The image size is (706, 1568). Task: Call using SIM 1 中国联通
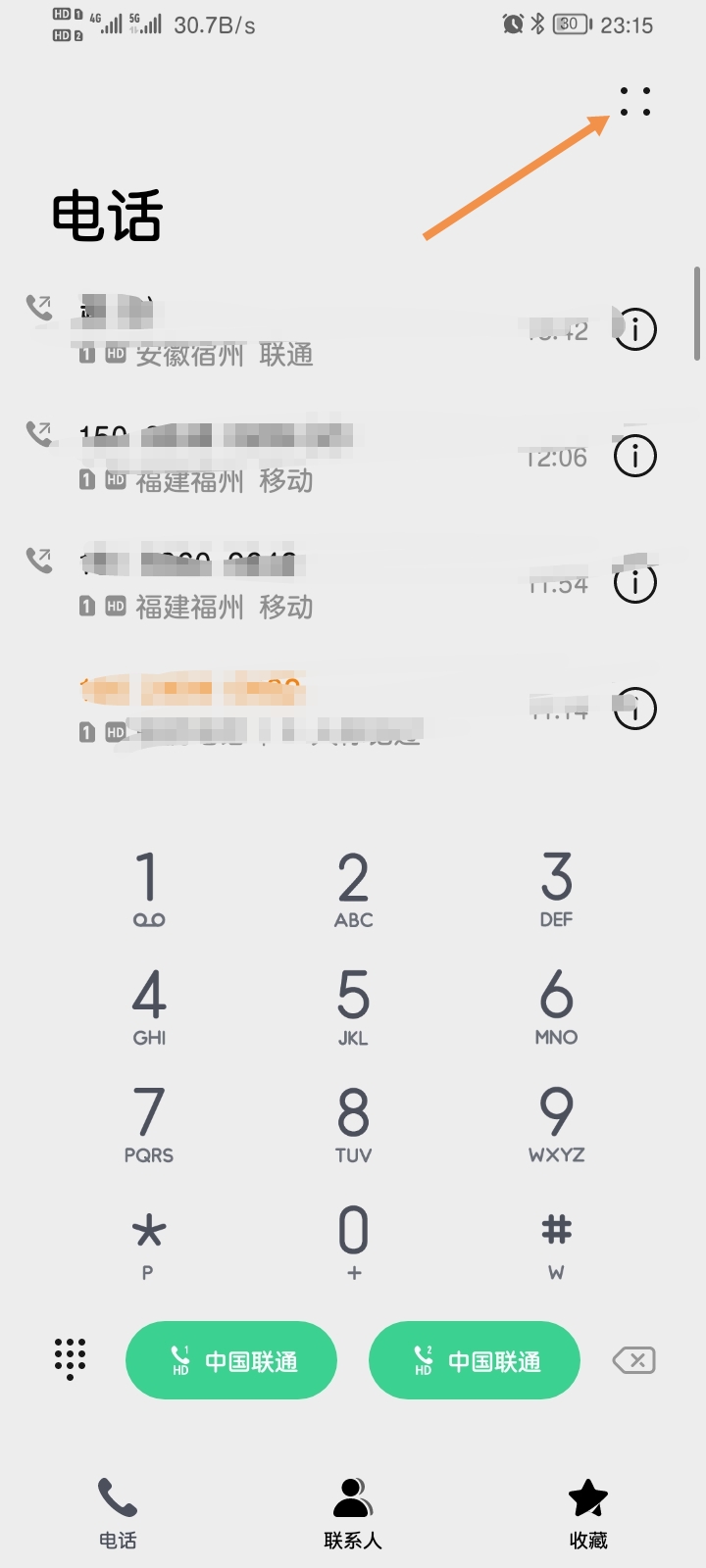point(231,1360)
